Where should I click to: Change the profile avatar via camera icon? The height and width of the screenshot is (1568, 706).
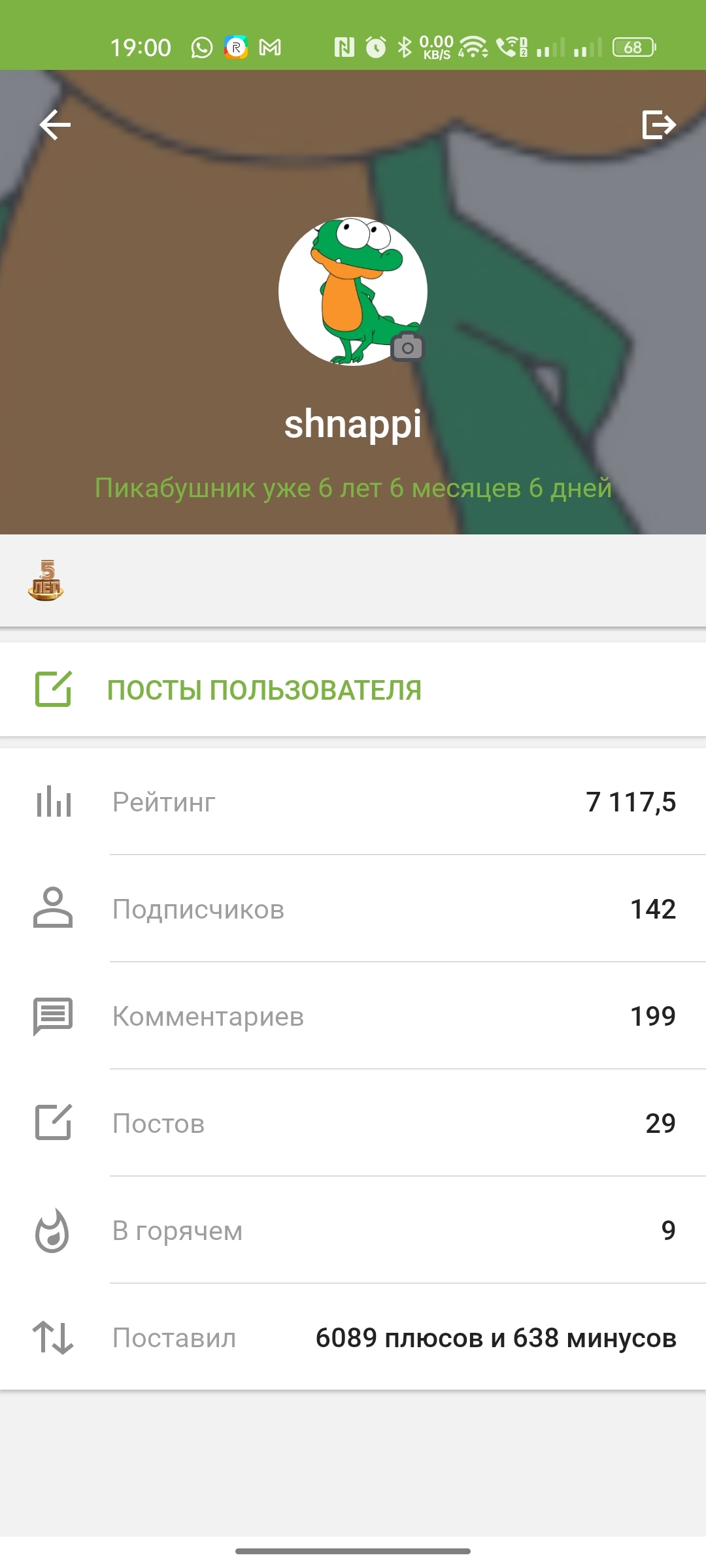(x=408, y=348)
